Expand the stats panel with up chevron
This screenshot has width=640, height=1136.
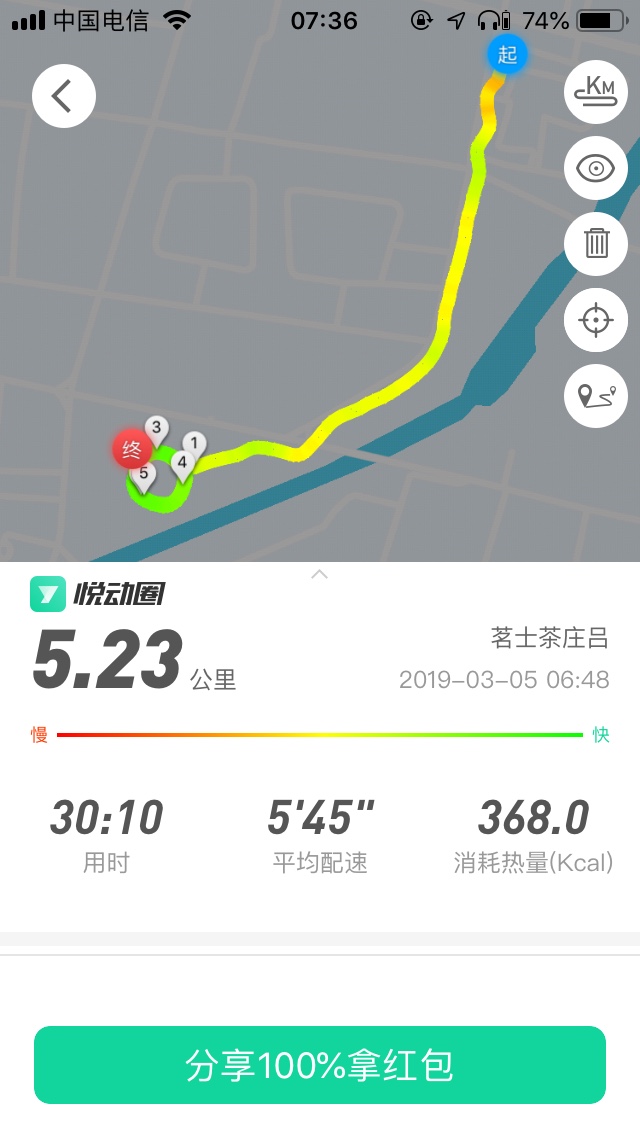pos(319,575)
